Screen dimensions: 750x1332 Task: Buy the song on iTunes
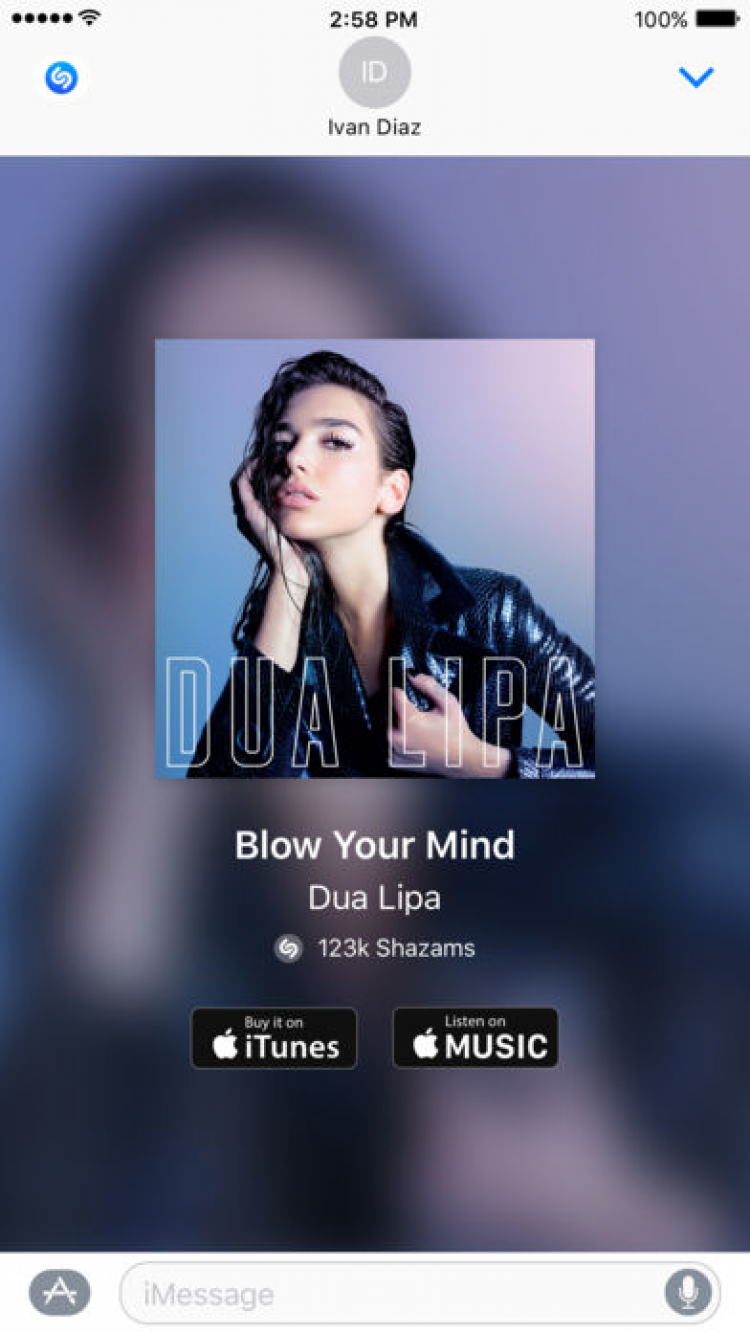point(274,1038)
